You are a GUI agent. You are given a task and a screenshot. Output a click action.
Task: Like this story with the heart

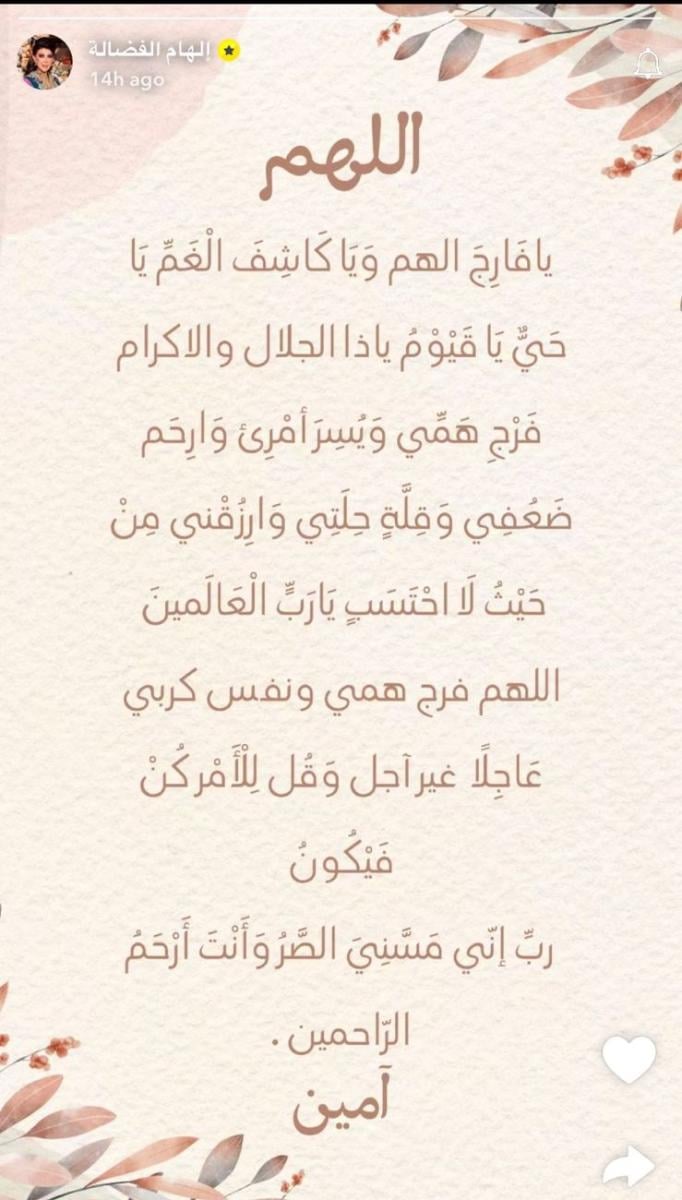[x=630, y=1059]
